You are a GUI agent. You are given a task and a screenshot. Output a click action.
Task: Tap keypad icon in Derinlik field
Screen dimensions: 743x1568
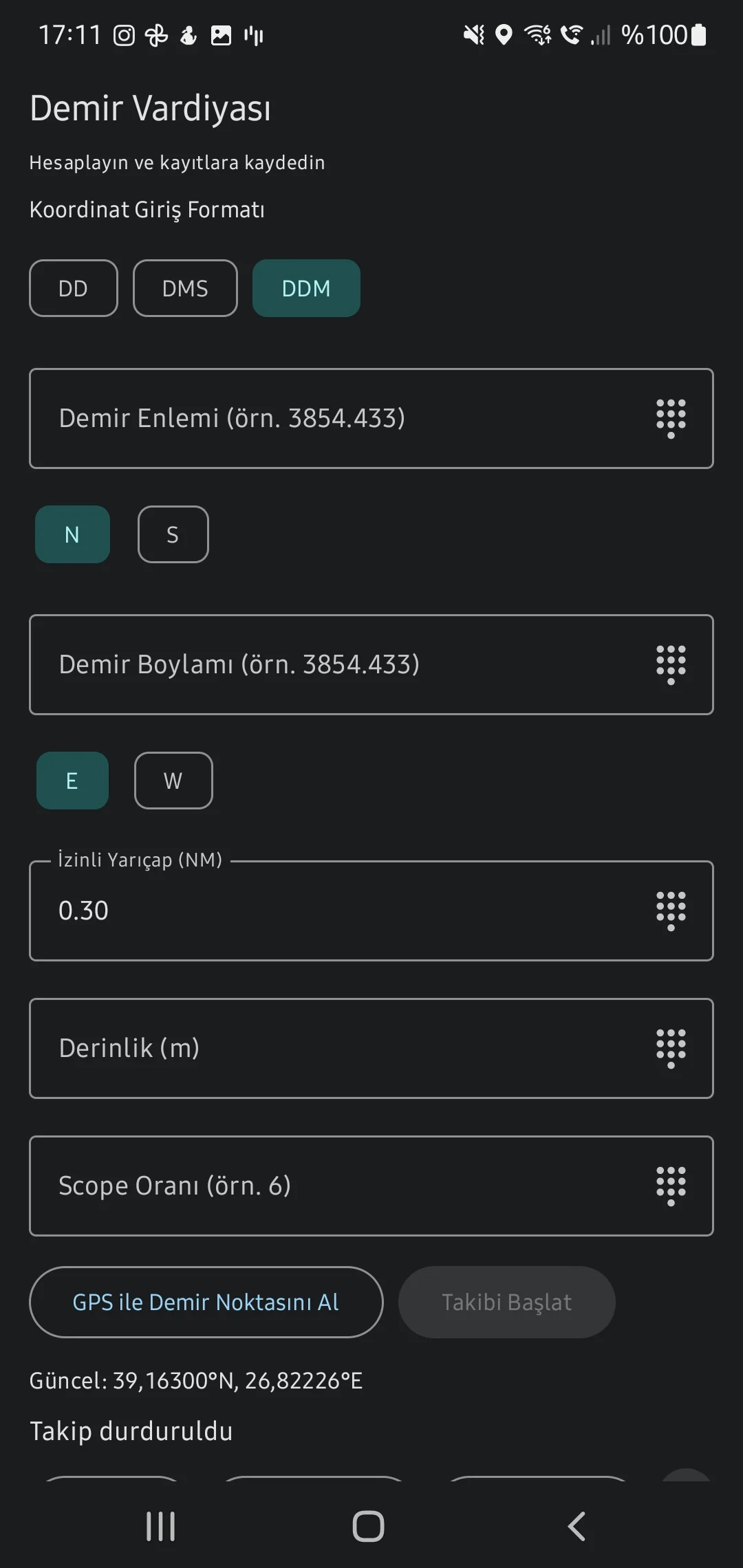[x=670, y=1048]
